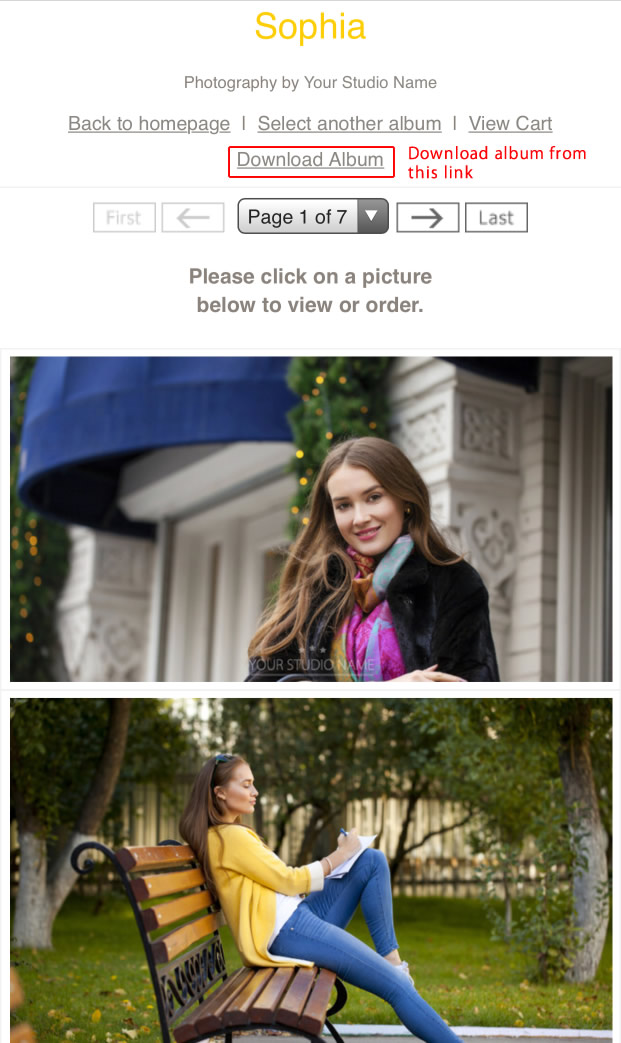The image size is (621, 1043).
Task: Open the View Cart link
Action: tap(510, 124)
